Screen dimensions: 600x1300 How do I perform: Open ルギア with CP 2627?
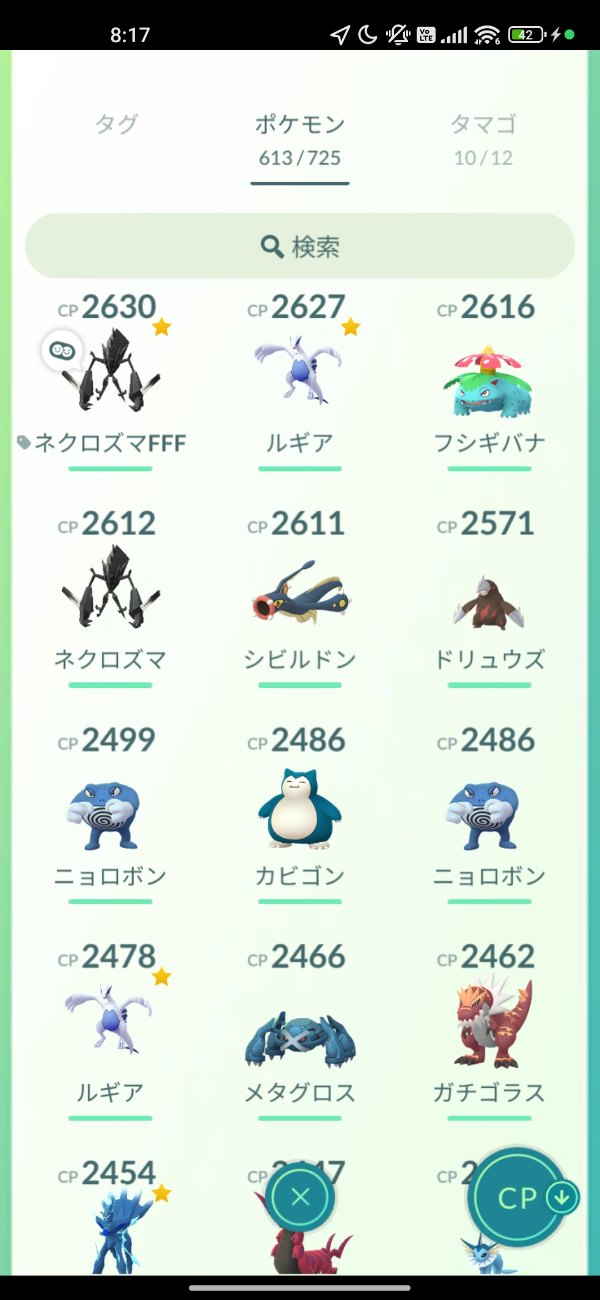point(300,381)
